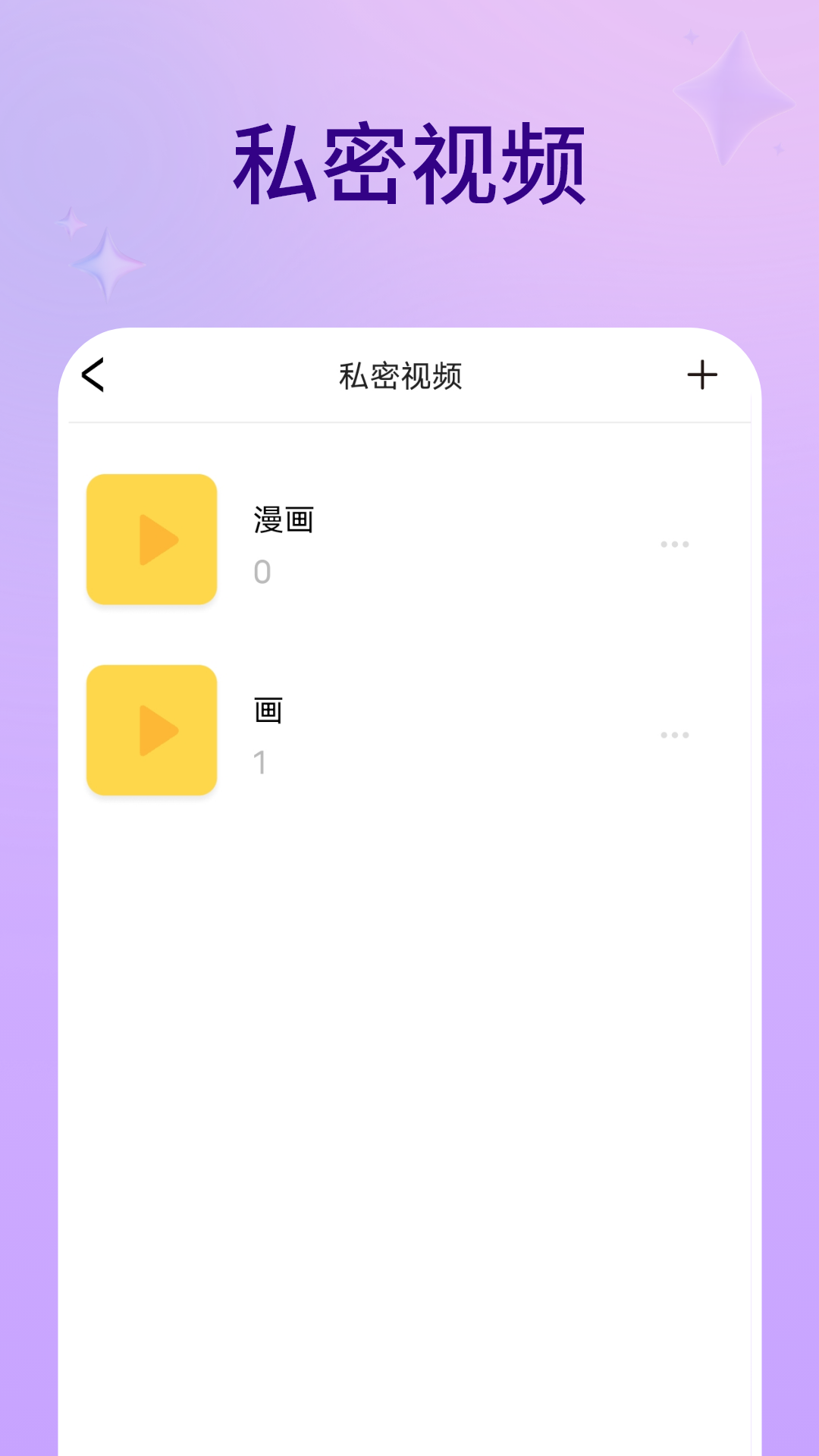Tap the play triangle inside the first yellow tile
819x1456 pixels.
click(x=159, y=540)
